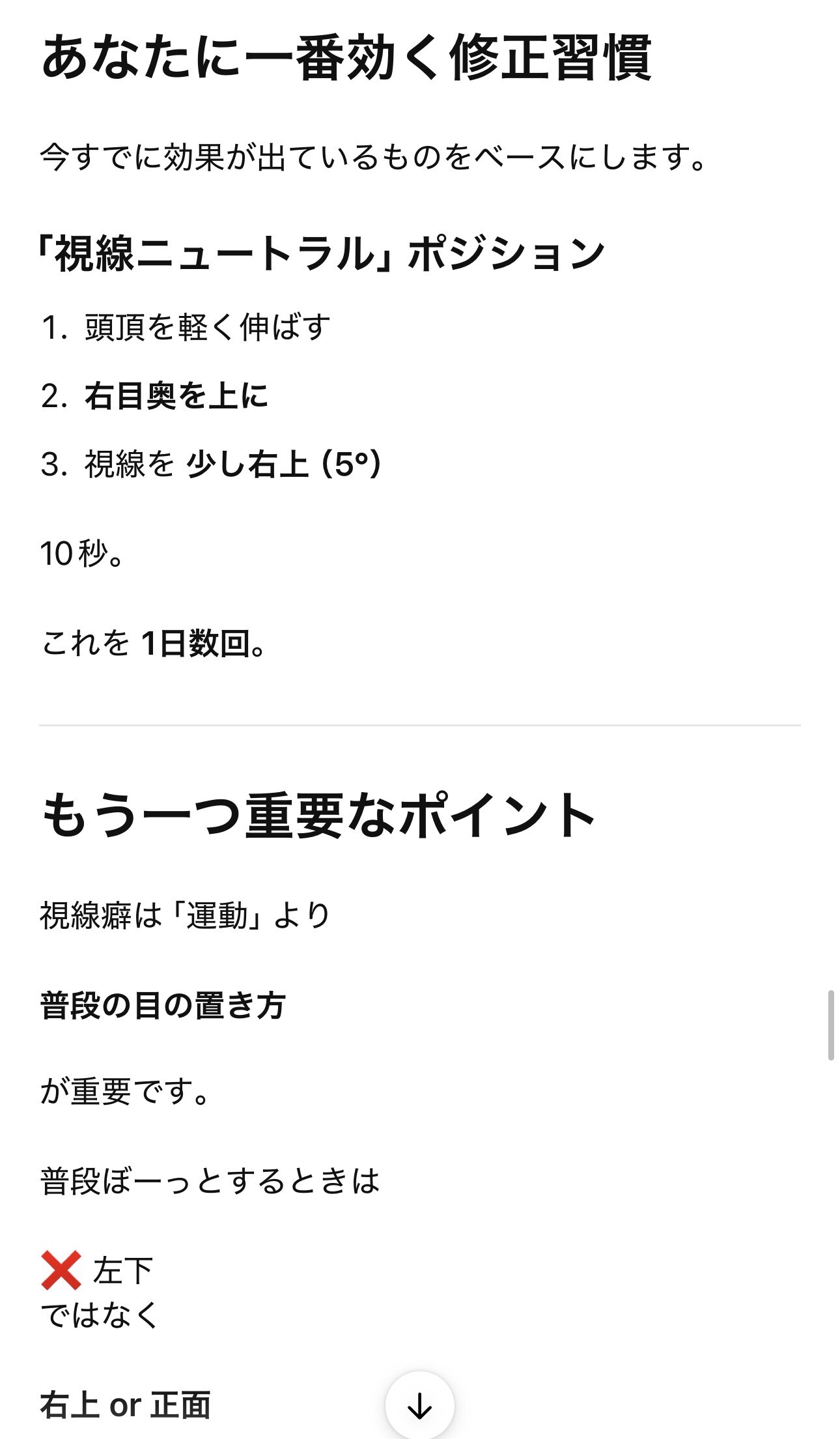840x1439 pixels.
Task: Tap the scroll-to-bottom arrow button
Action: 419,1406
